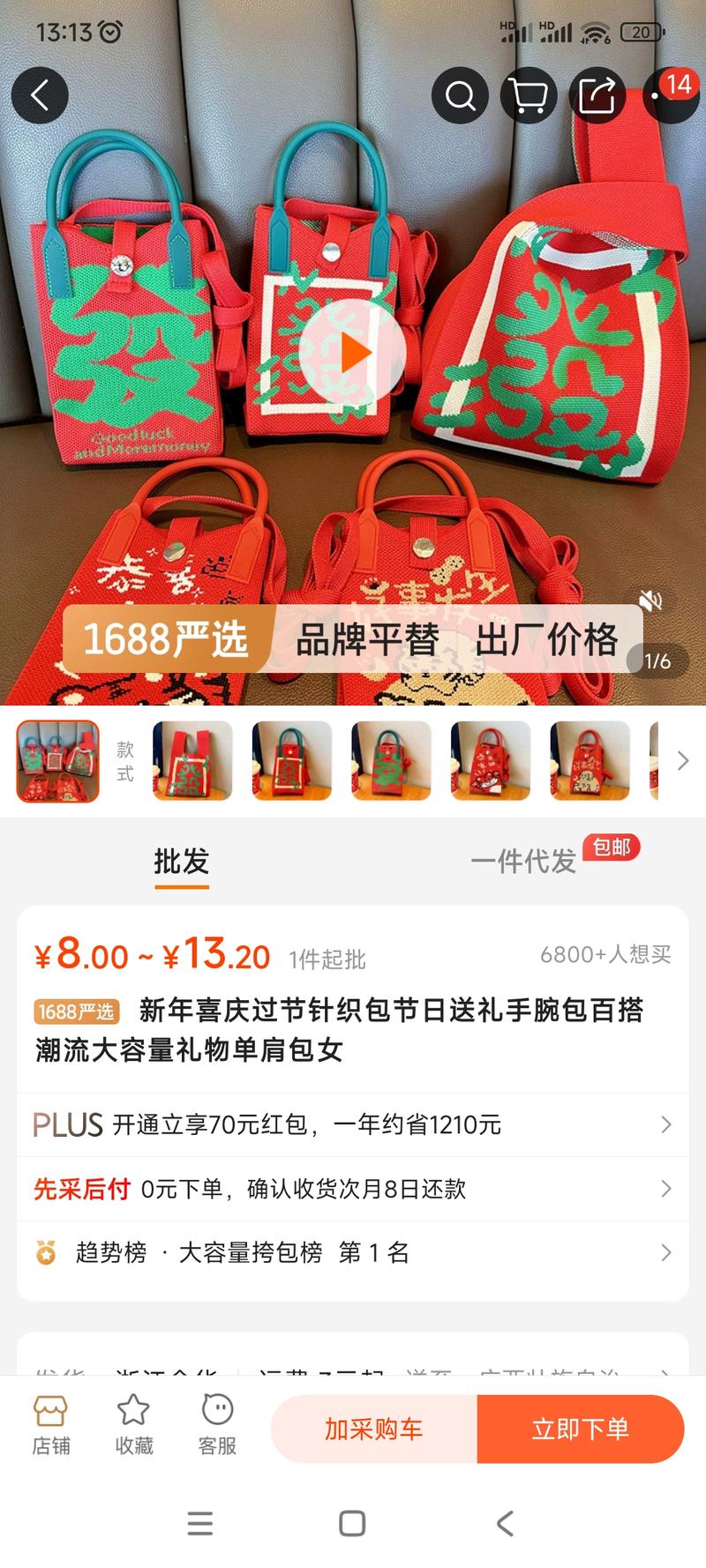
Task: Go back using the top-left arrow
Action: click(40, 95)
